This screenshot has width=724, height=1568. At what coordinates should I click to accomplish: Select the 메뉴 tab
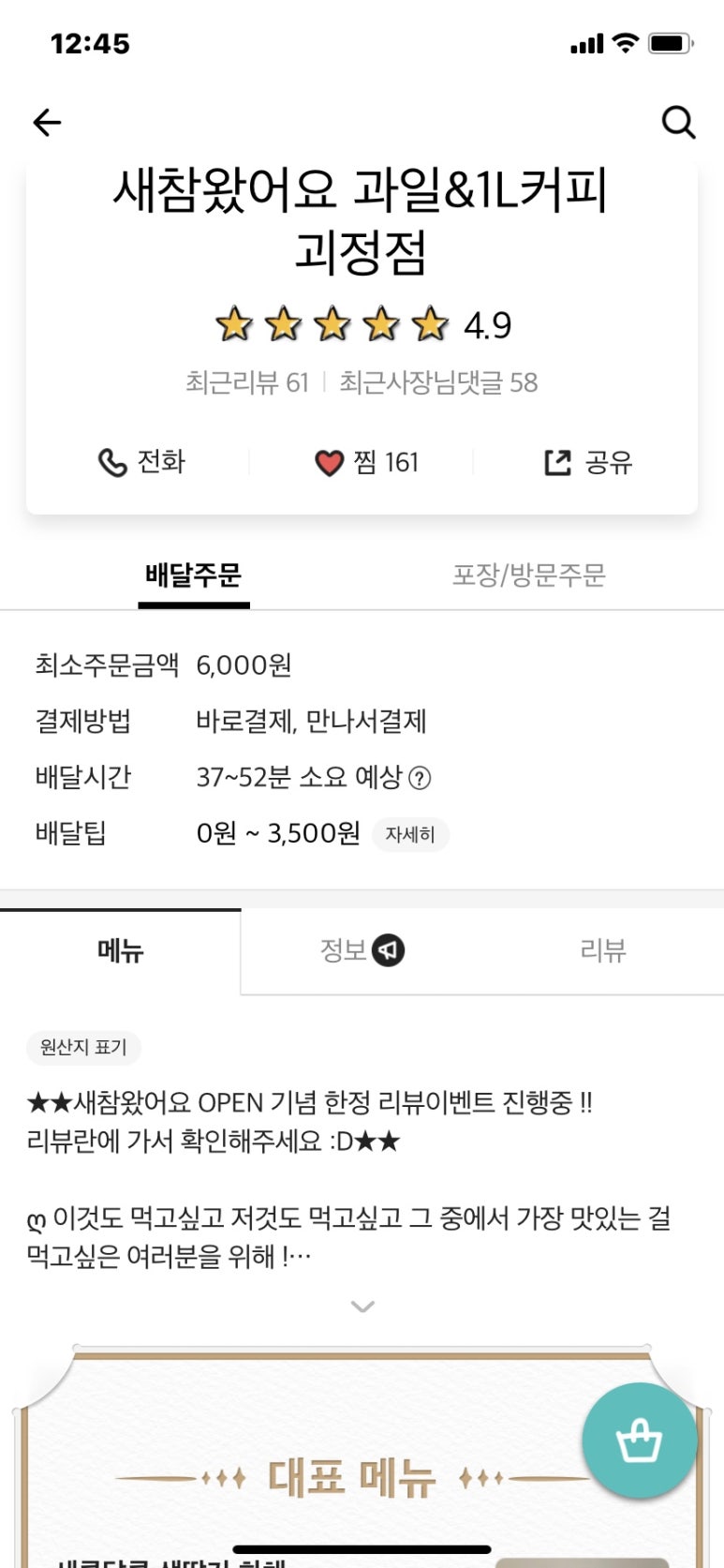(x=121, y=950)
